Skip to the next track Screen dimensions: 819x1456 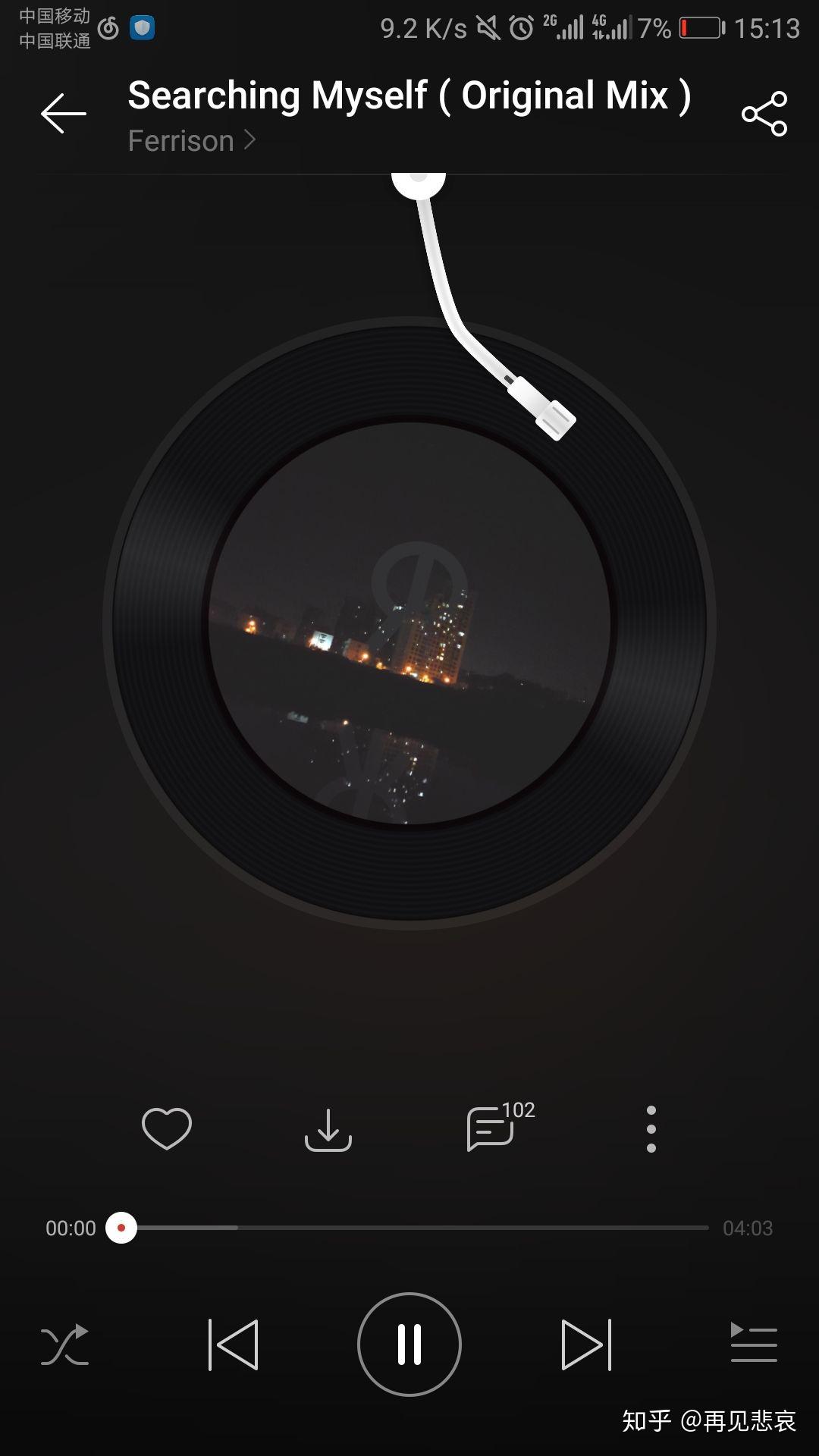tap(585, 1345)
